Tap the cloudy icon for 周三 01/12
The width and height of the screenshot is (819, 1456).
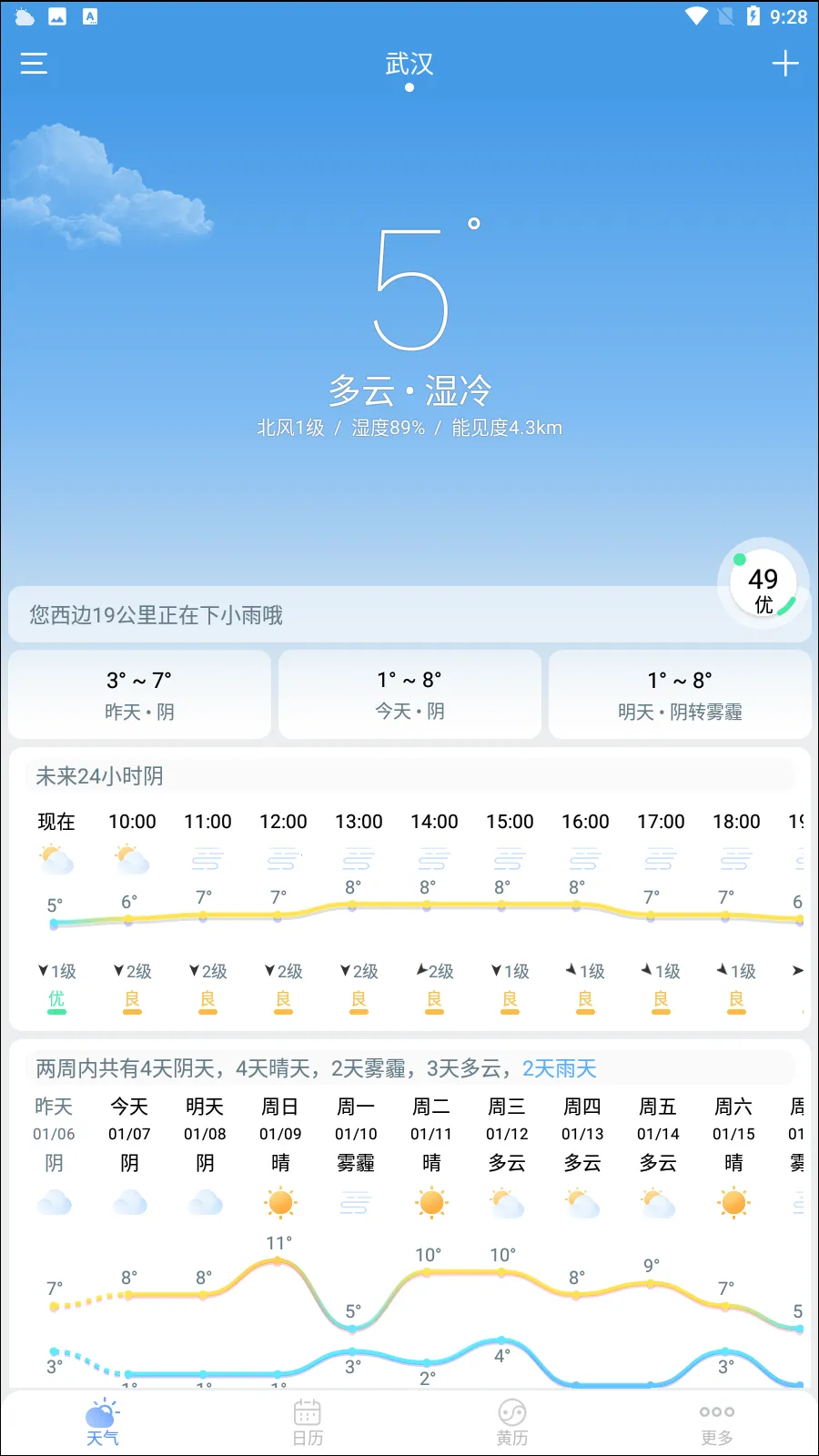507,1203
